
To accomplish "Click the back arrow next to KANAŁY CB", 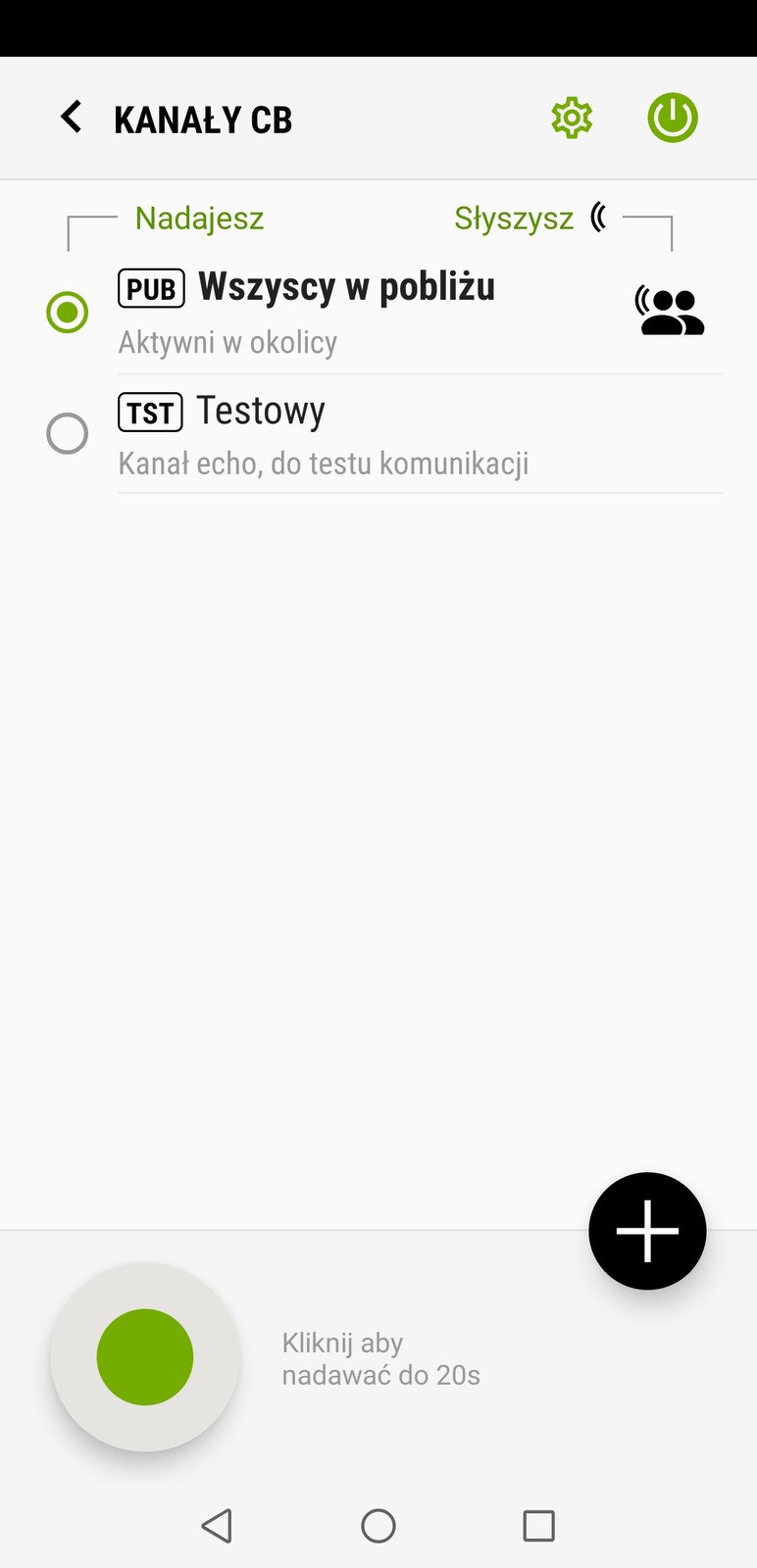I will [x=70, y=117].
